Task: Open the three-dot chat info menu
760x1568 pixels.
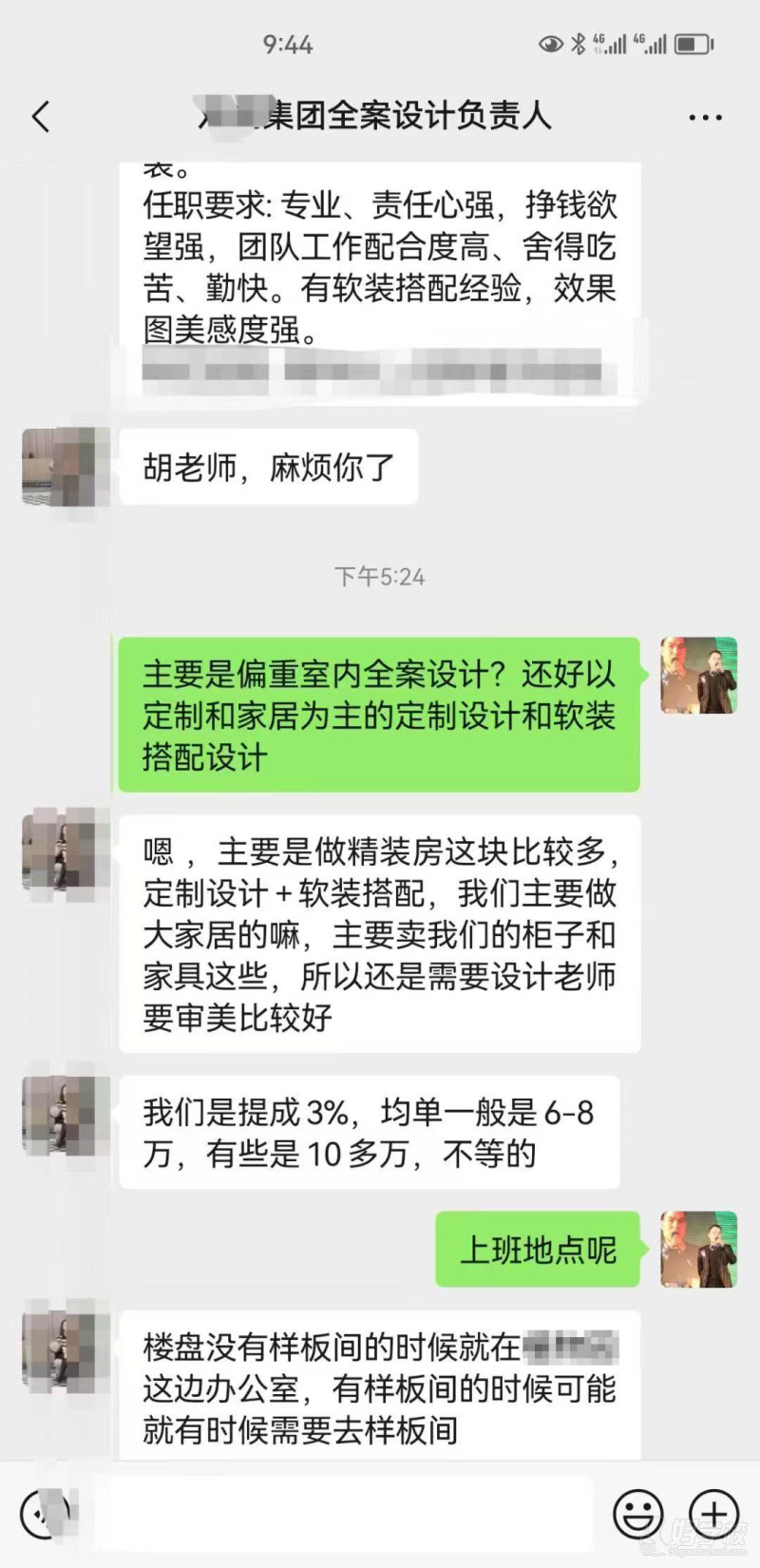Action: [705, 118]
